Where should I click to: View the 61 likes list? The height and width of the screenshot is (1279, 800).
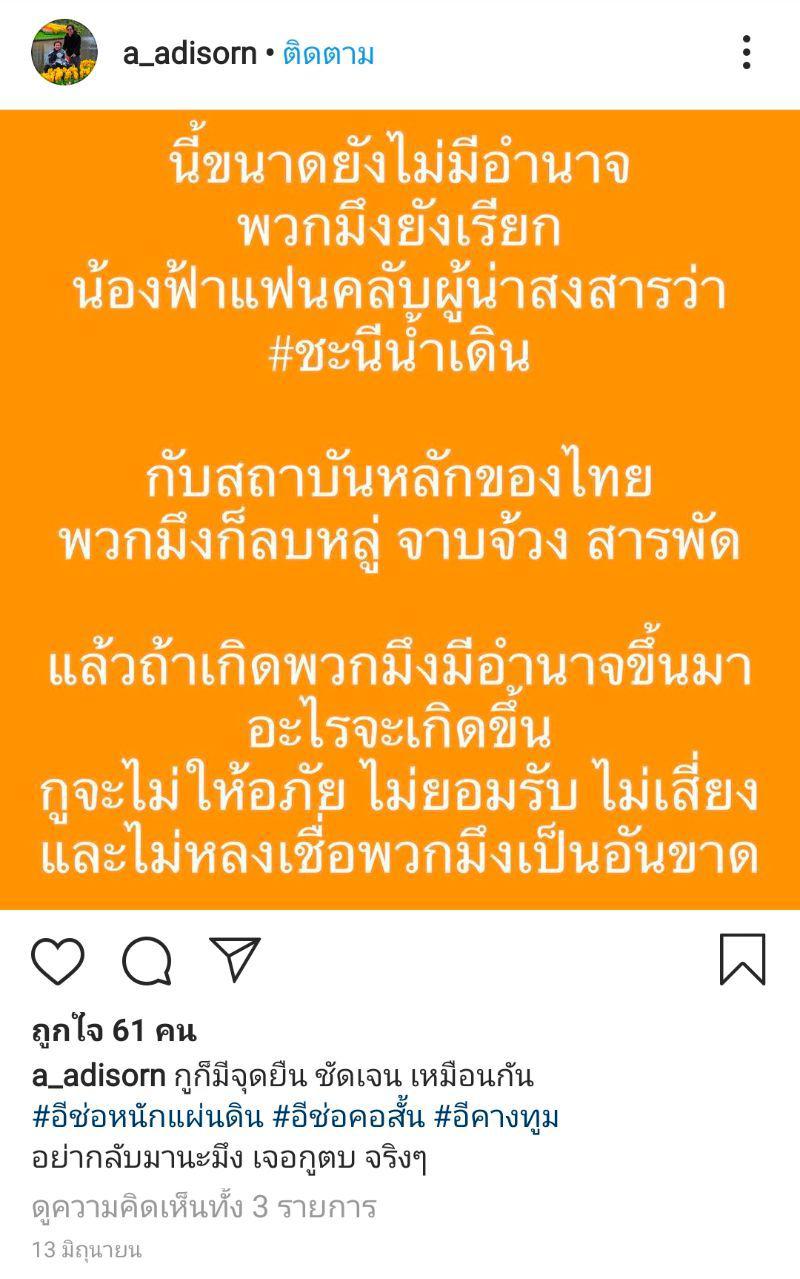pyautogui.click(x=113, y=1030)
